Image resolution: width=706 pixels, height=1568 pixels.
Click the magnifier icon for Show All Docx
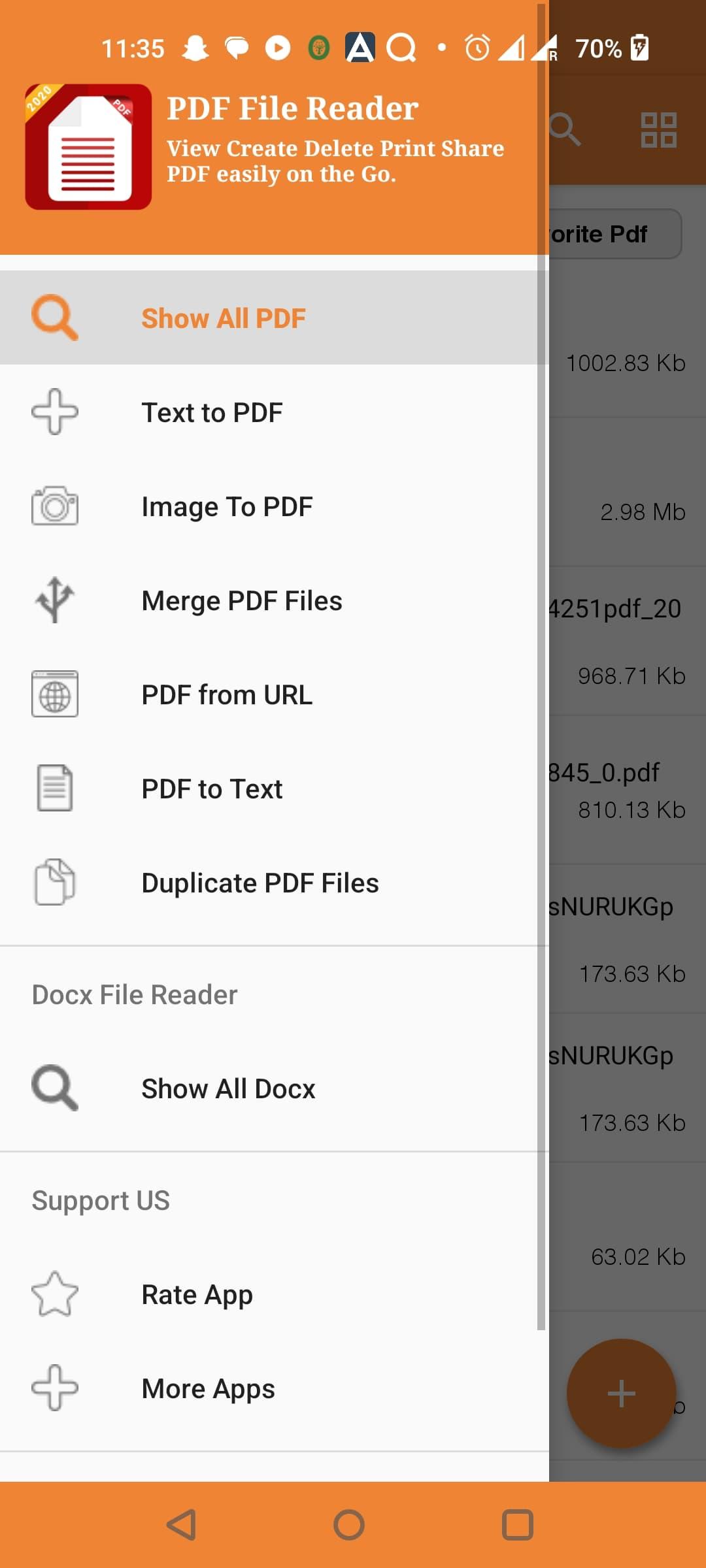click(x=55, y=1088)
